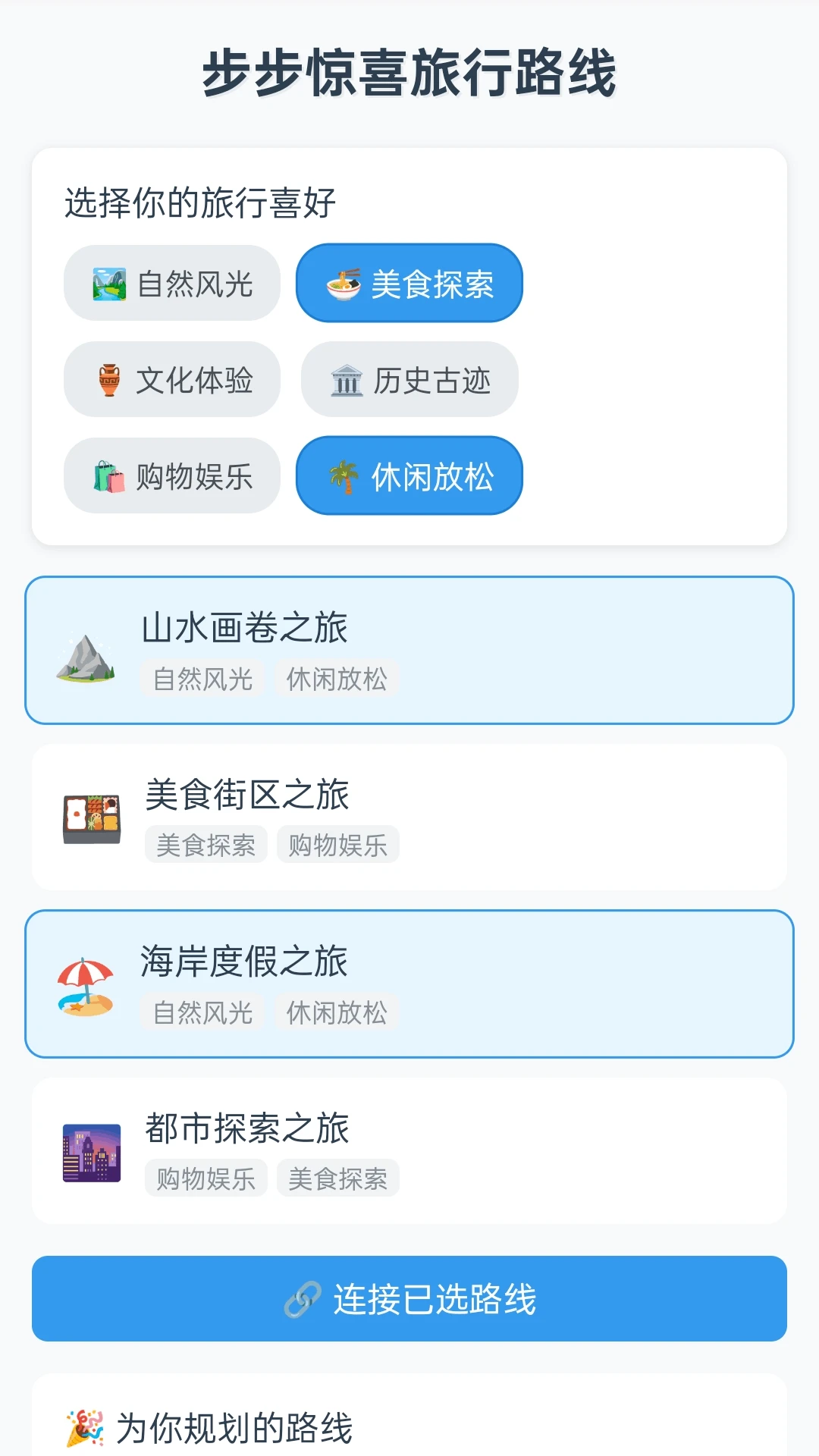Screen dimensions: 819x1456
Task: Click the city skyline icon on 都市探索之旅
Action: click(91, 1151)
